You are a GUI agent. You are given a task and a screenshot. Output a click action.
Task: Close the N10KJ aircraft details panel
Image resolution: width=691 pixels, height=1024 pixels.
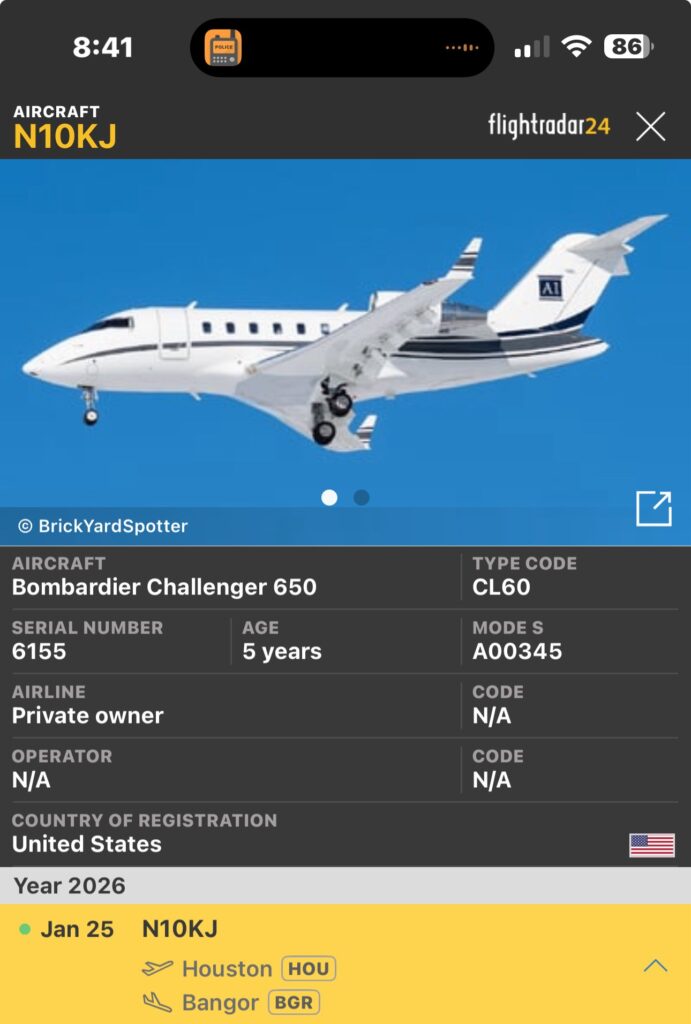pos(651,126)
